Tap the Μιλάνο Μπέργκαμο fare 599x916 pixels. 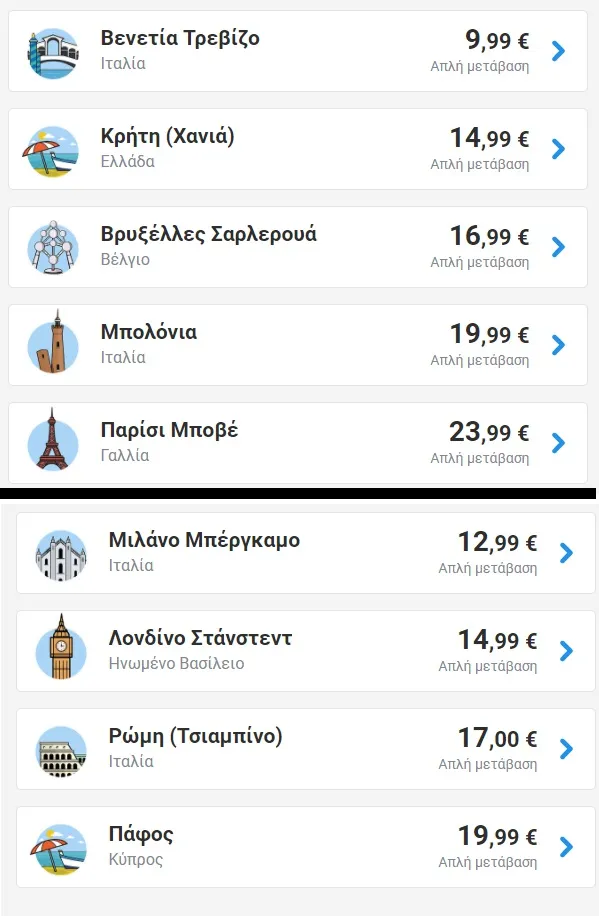[x=306, y=553]
